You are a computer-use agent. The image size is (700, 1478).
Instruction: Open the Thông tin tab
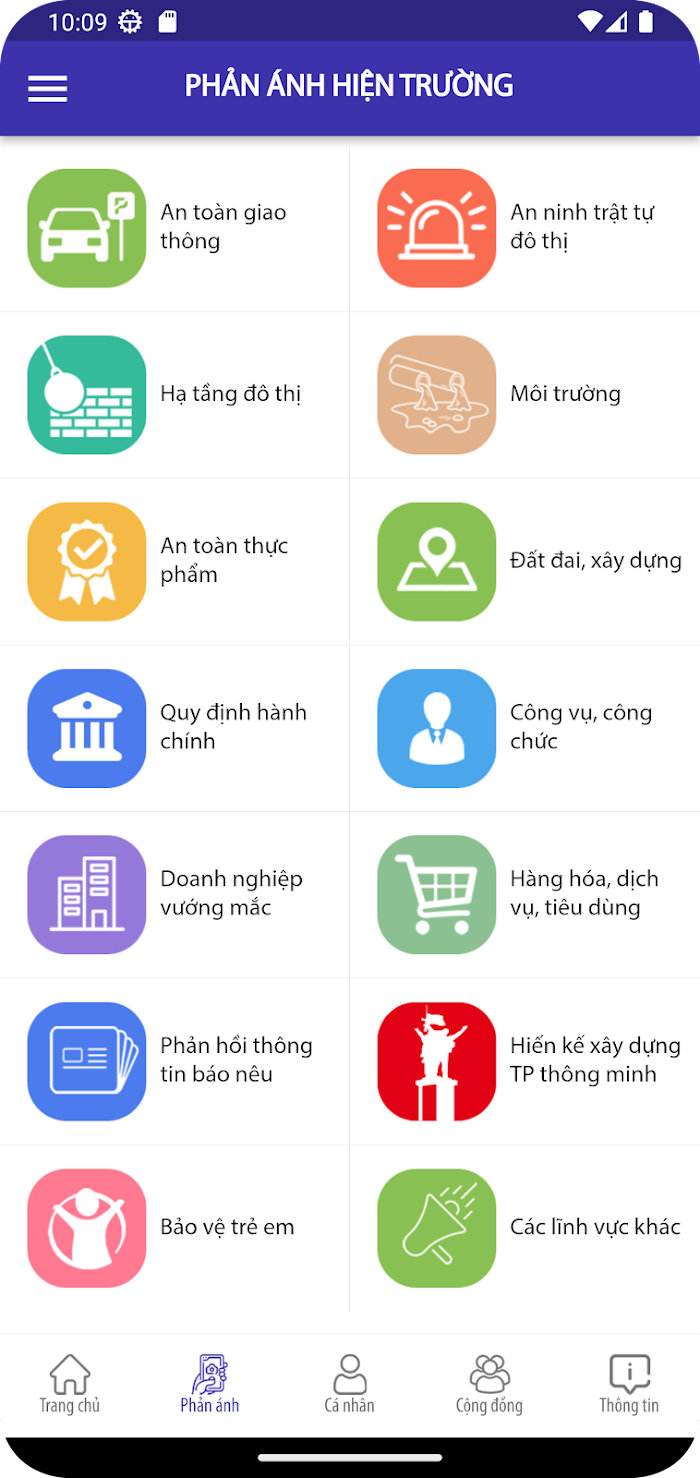(x=630, y=1385)
